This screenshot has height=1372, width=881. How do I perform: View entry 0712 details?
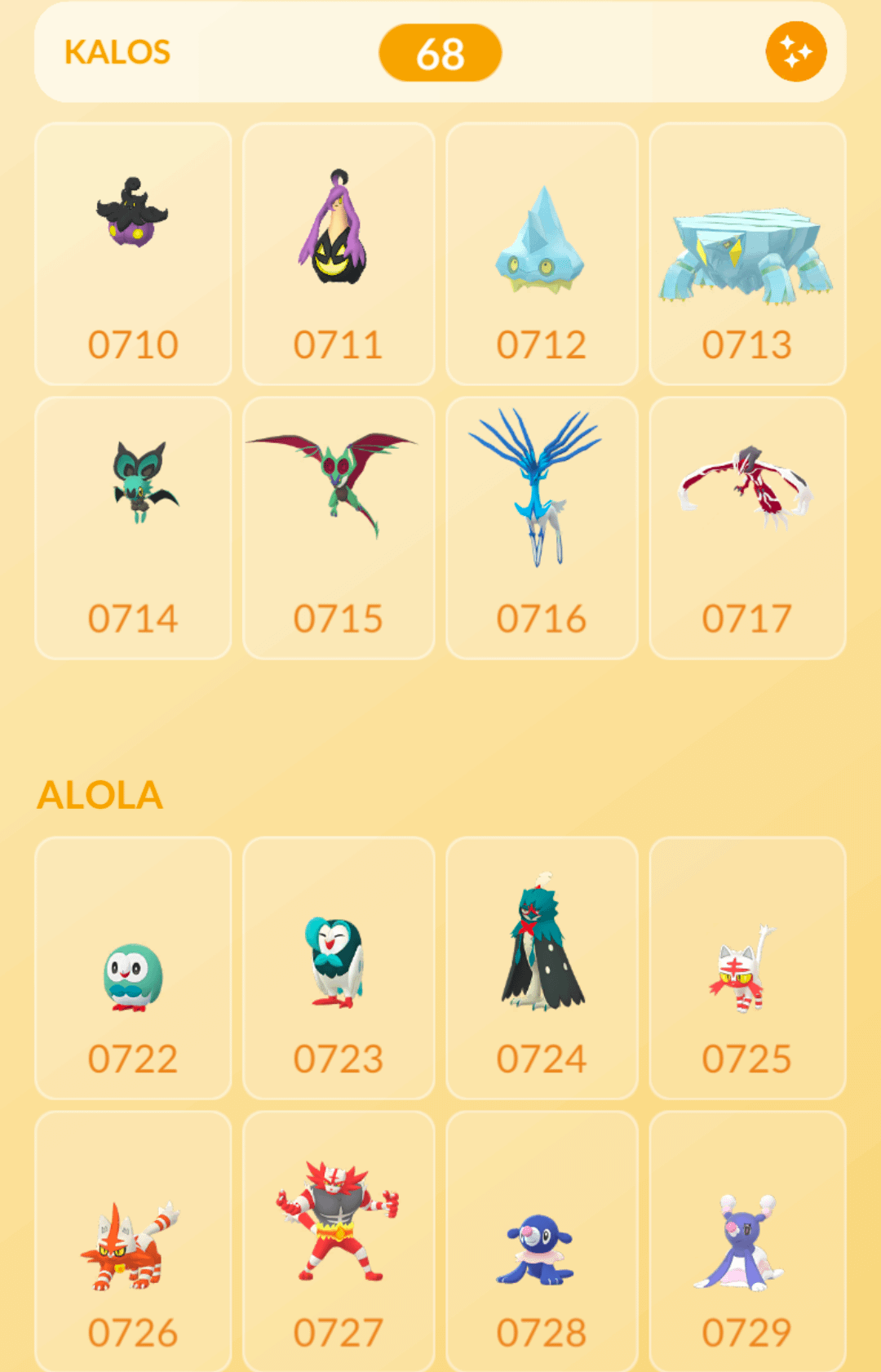pyautogui.click(x=542, y=254)
